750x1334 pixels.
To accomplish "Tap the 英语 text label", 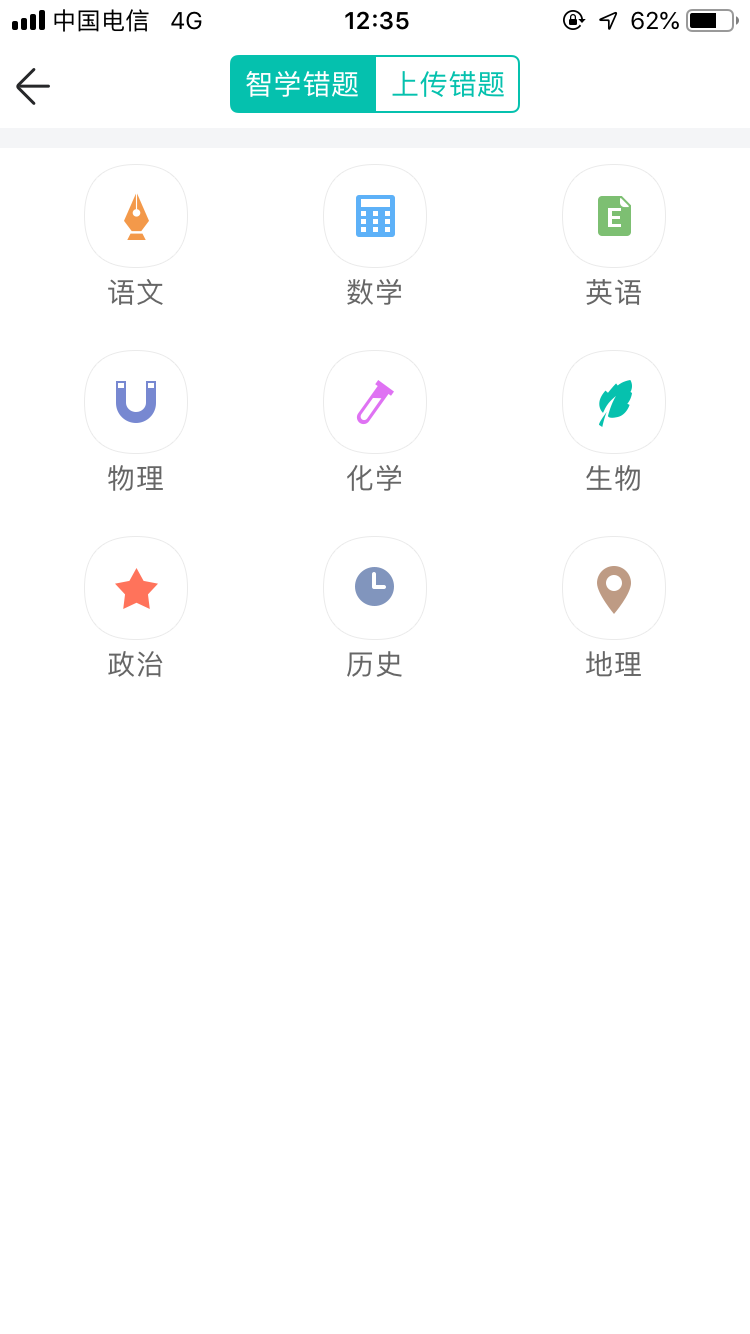I will point(613,293).
